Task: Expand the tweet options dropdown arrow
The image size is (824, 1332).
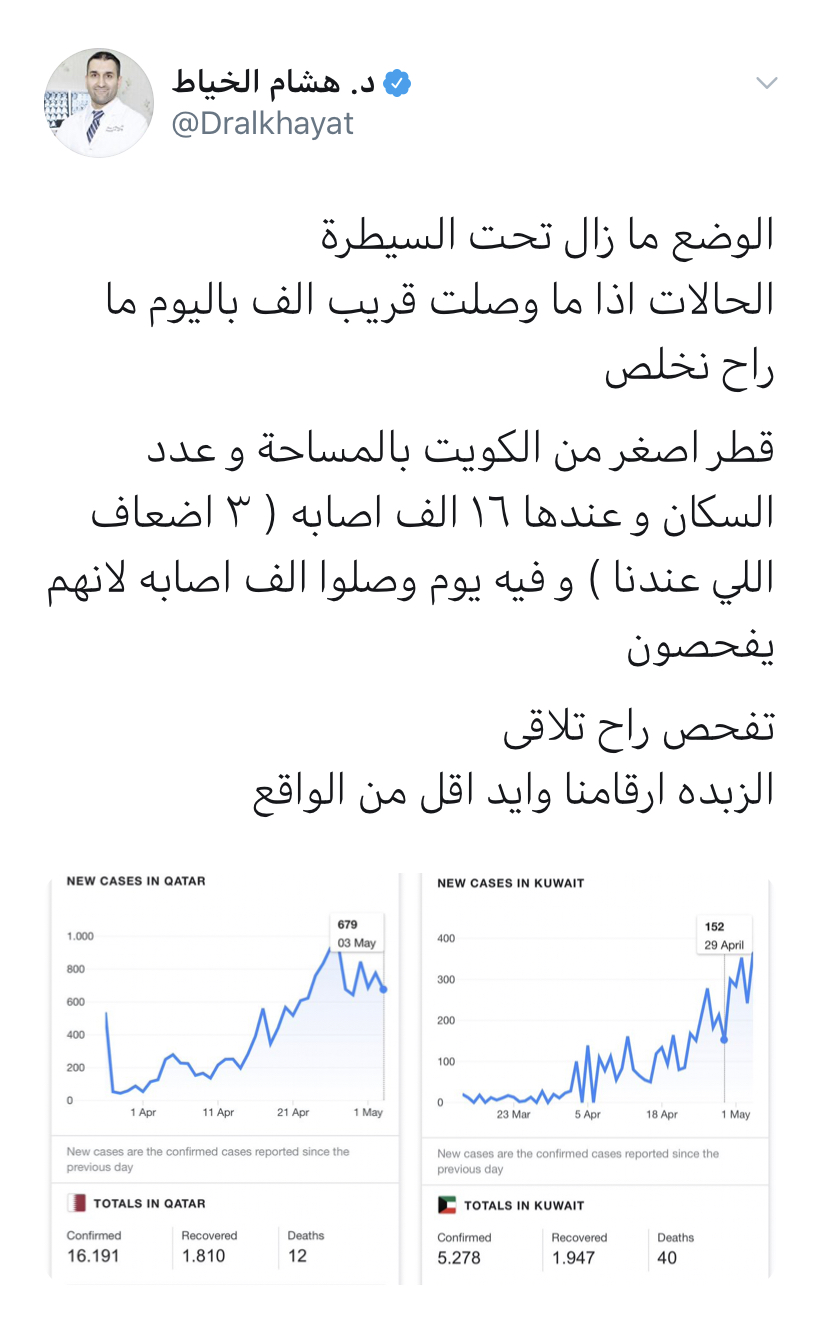Action: click(x=766, y=83)
